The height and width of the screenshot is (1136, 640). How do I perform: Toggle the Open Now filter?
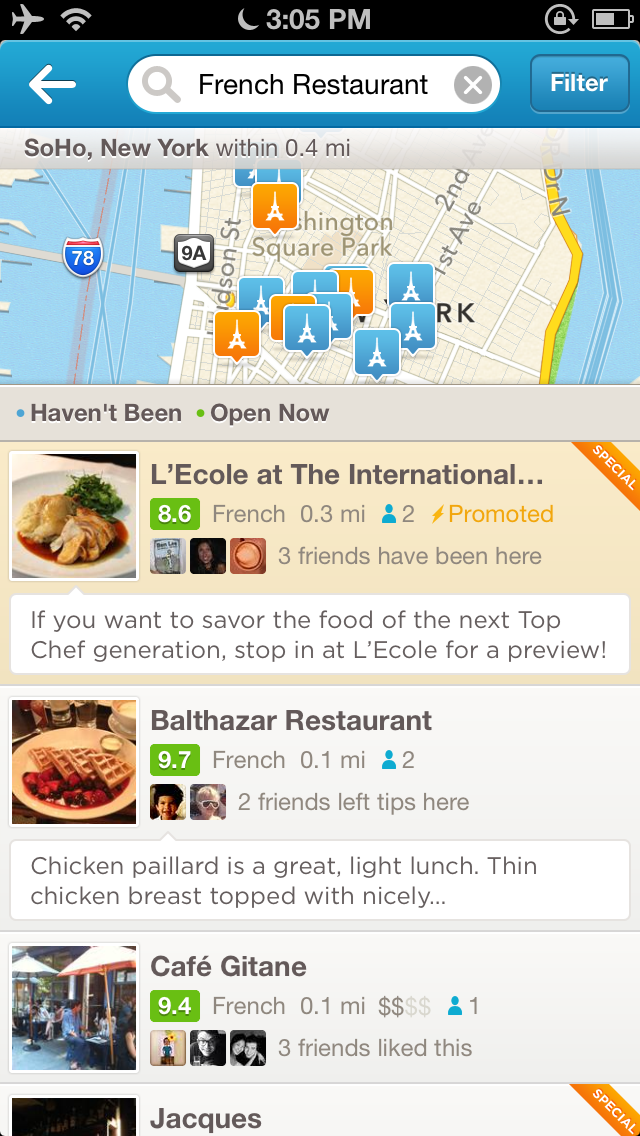click(x=264, y=414)
